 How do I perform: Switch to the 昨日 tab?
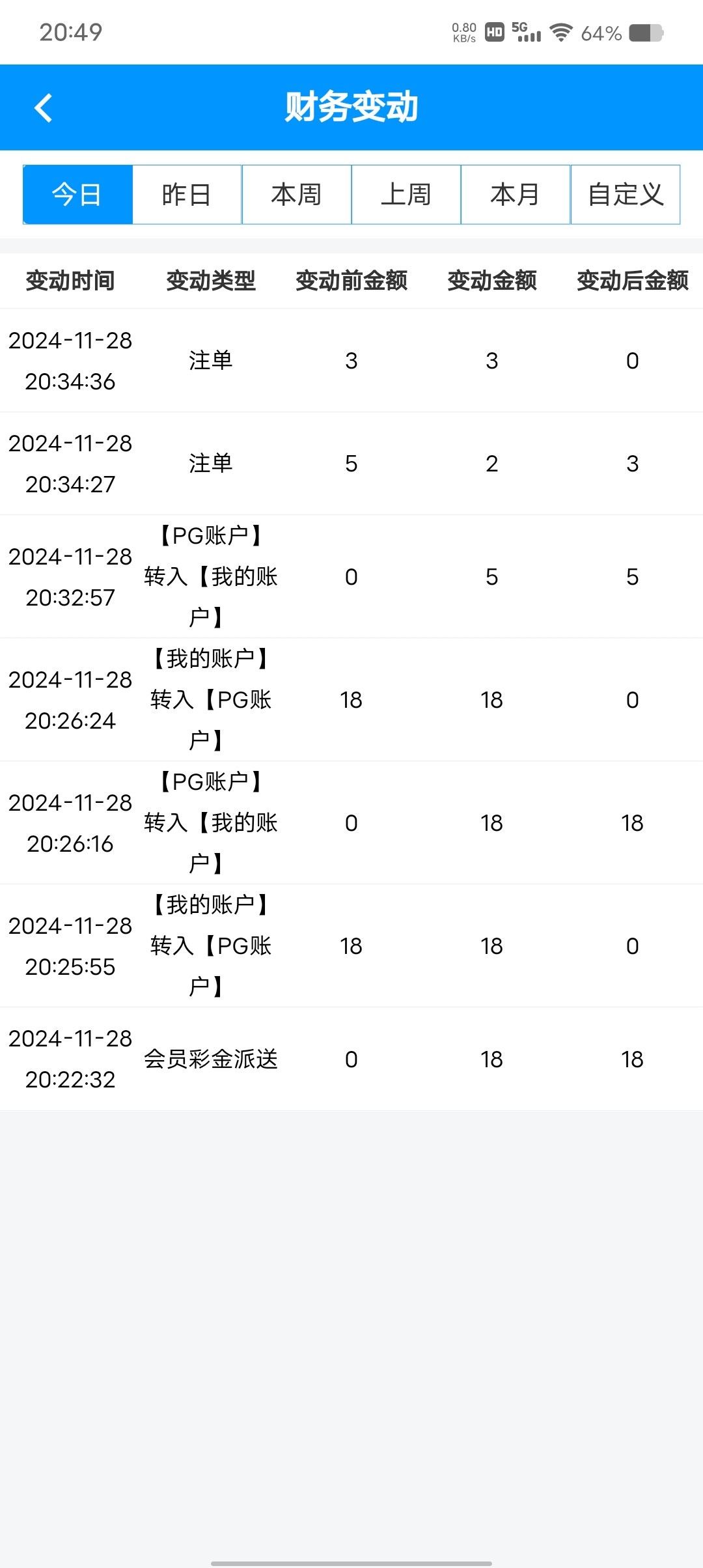click(x=186, y=194)
